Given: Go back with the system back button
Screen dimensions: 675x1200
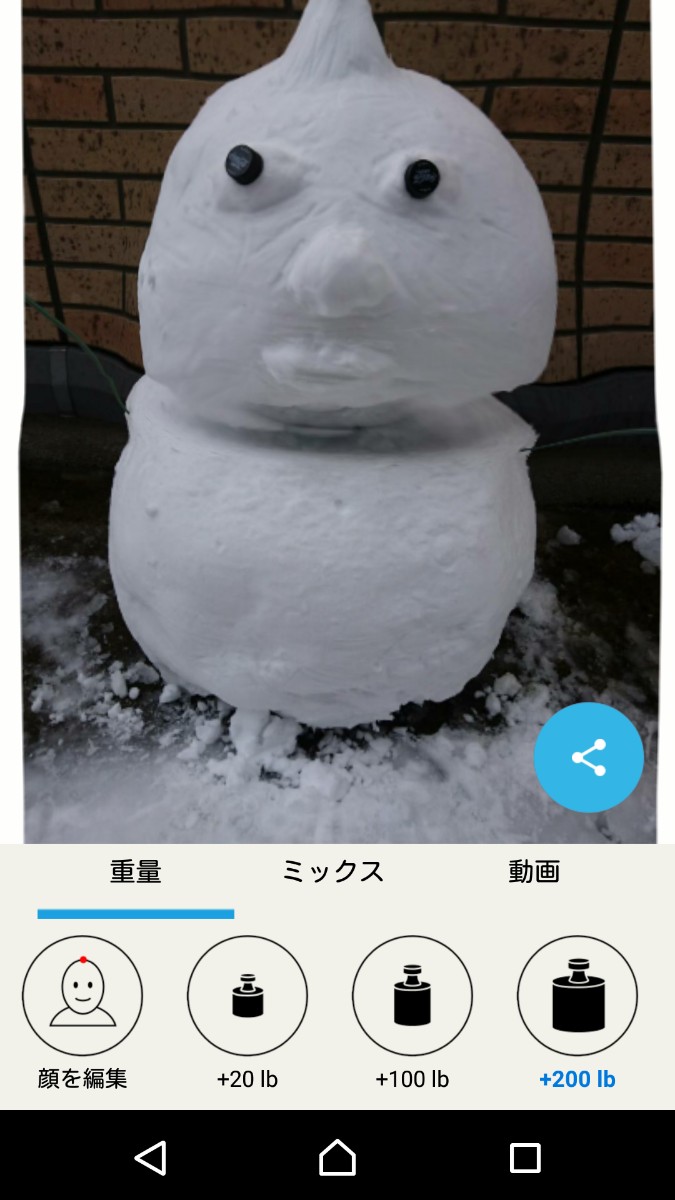Looking at the screenshot, I should click(x=150, y=1157).
